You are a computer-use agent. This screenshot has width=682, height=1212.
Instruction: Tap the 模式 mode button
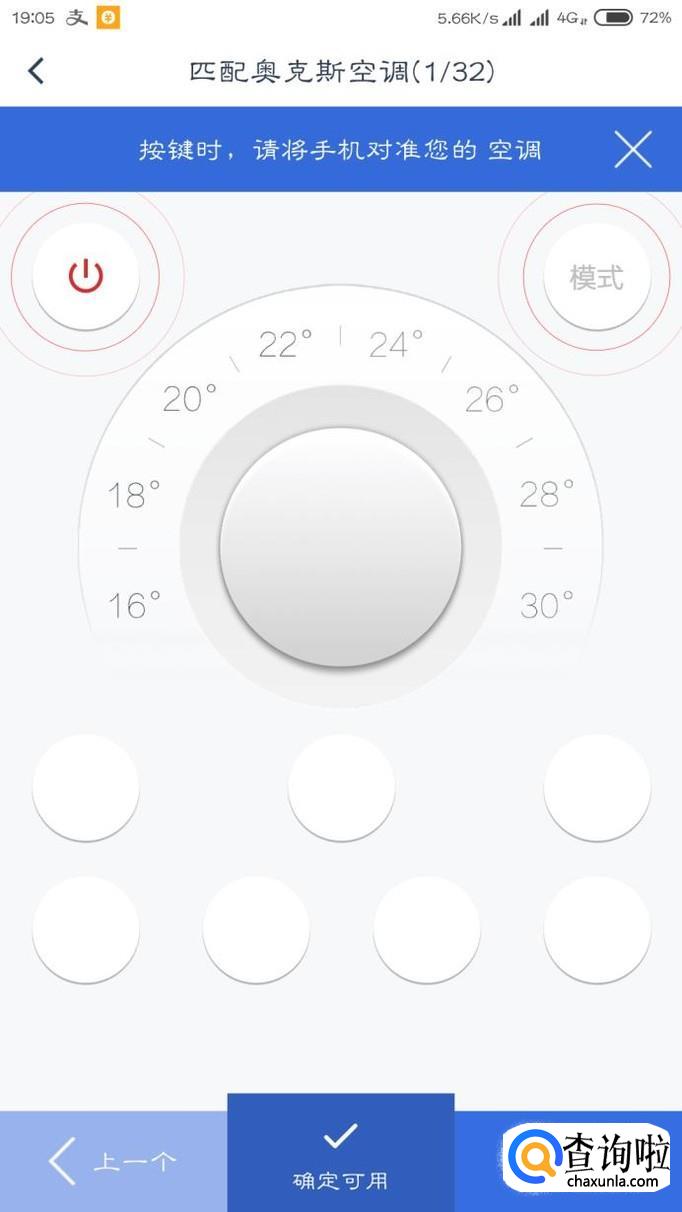tap(597, 277)
